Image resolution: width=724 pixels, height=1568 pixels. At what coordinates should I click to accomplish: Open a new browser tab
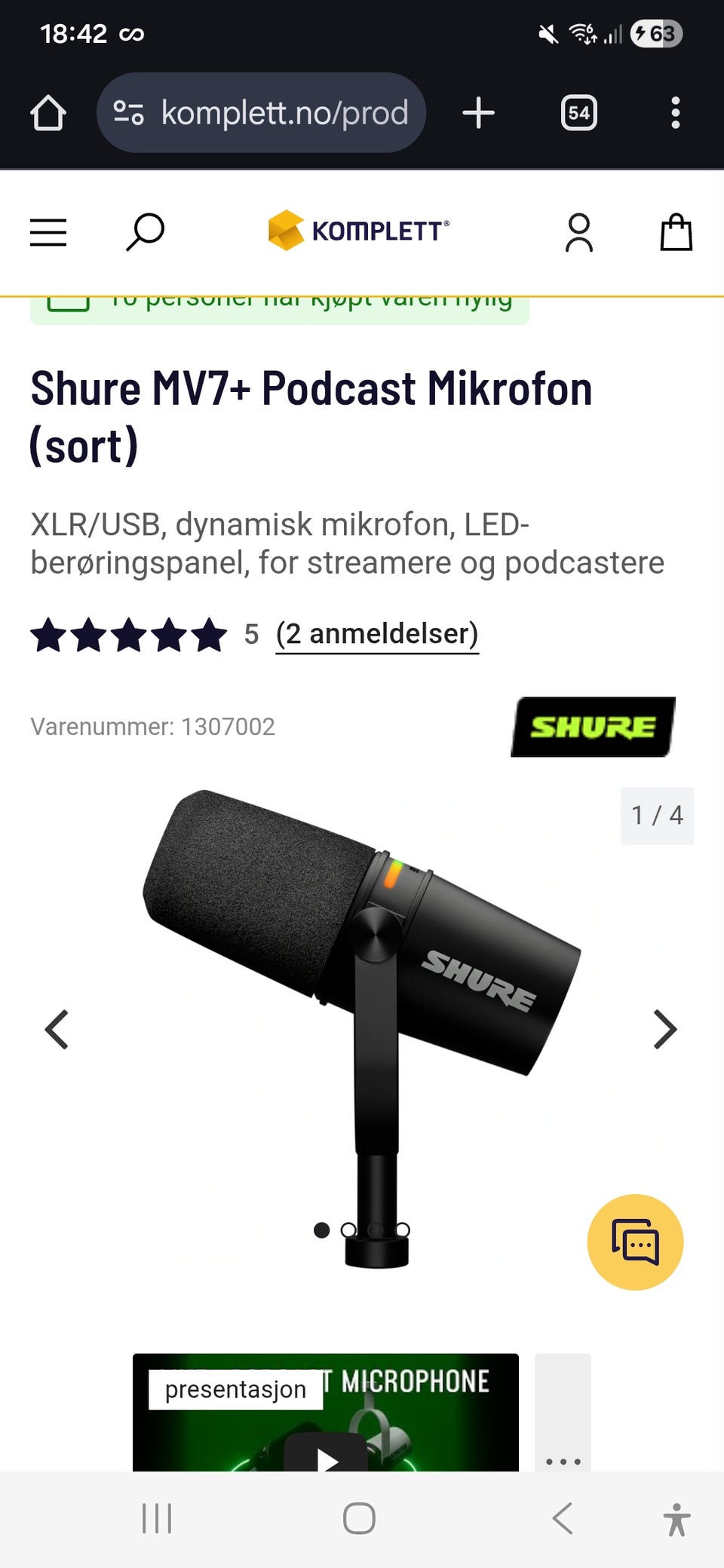478,113
